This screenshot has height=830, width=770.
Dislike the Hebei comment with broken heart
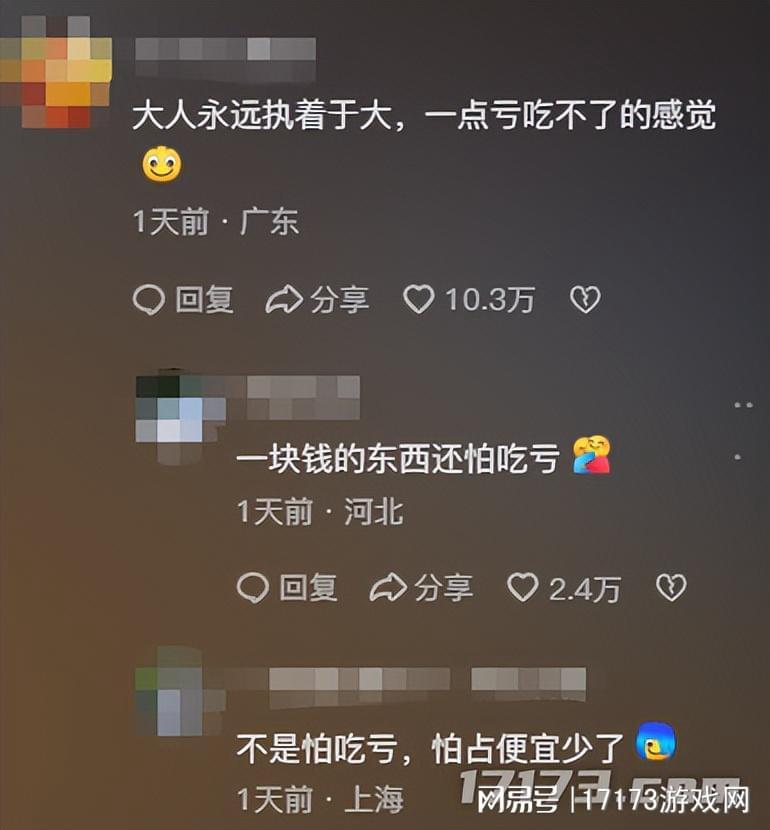click(670, 587)
